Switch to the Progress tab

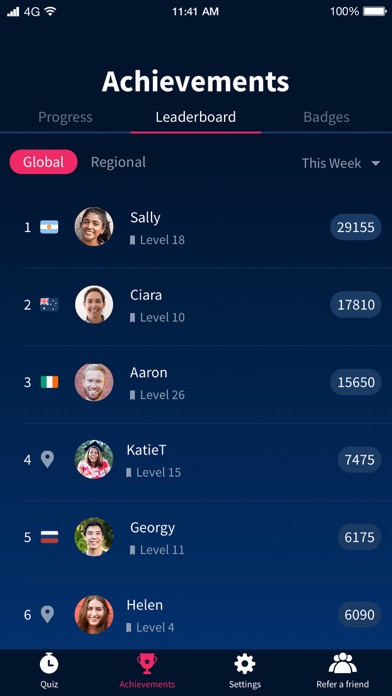[65, 117]
